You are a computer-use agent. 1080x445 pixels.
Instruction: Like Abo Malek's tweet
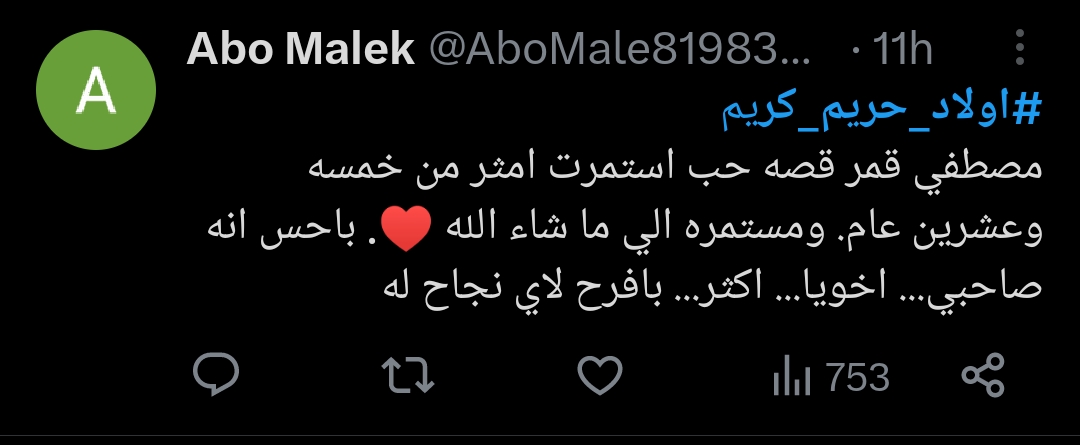[602, 377]
